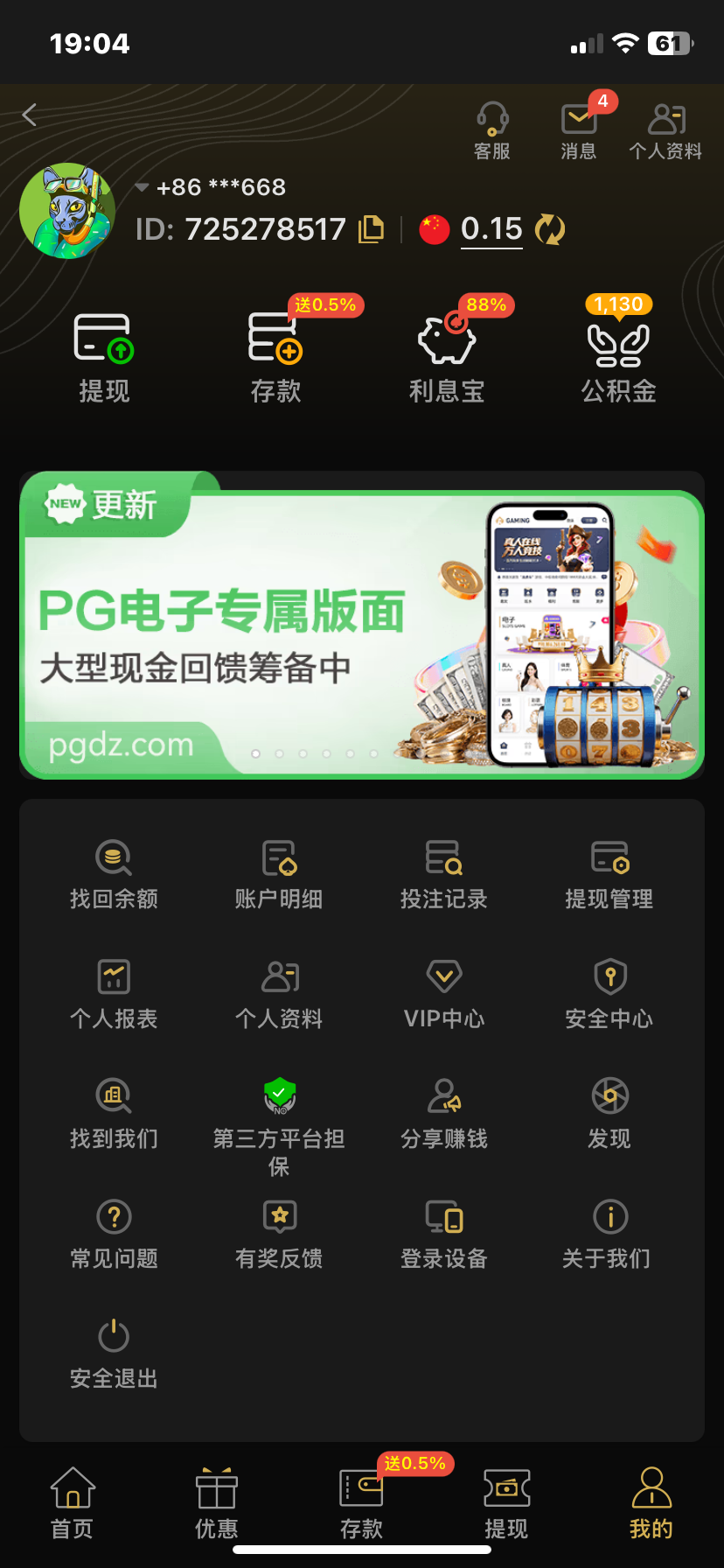Open 分享赚钱
This screenshot has height=1568, width=724.
(443, 1113)
